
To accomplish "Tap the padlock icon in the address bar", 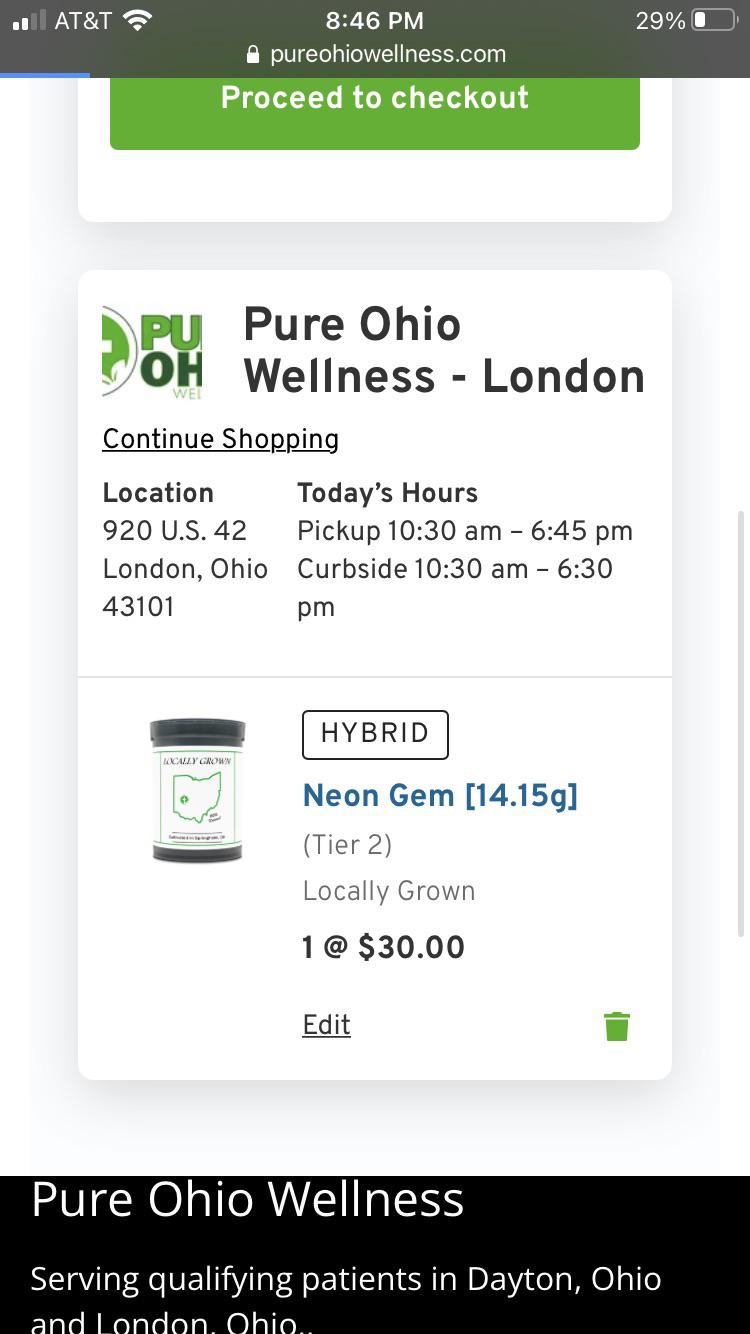I will tap(253, 55).
